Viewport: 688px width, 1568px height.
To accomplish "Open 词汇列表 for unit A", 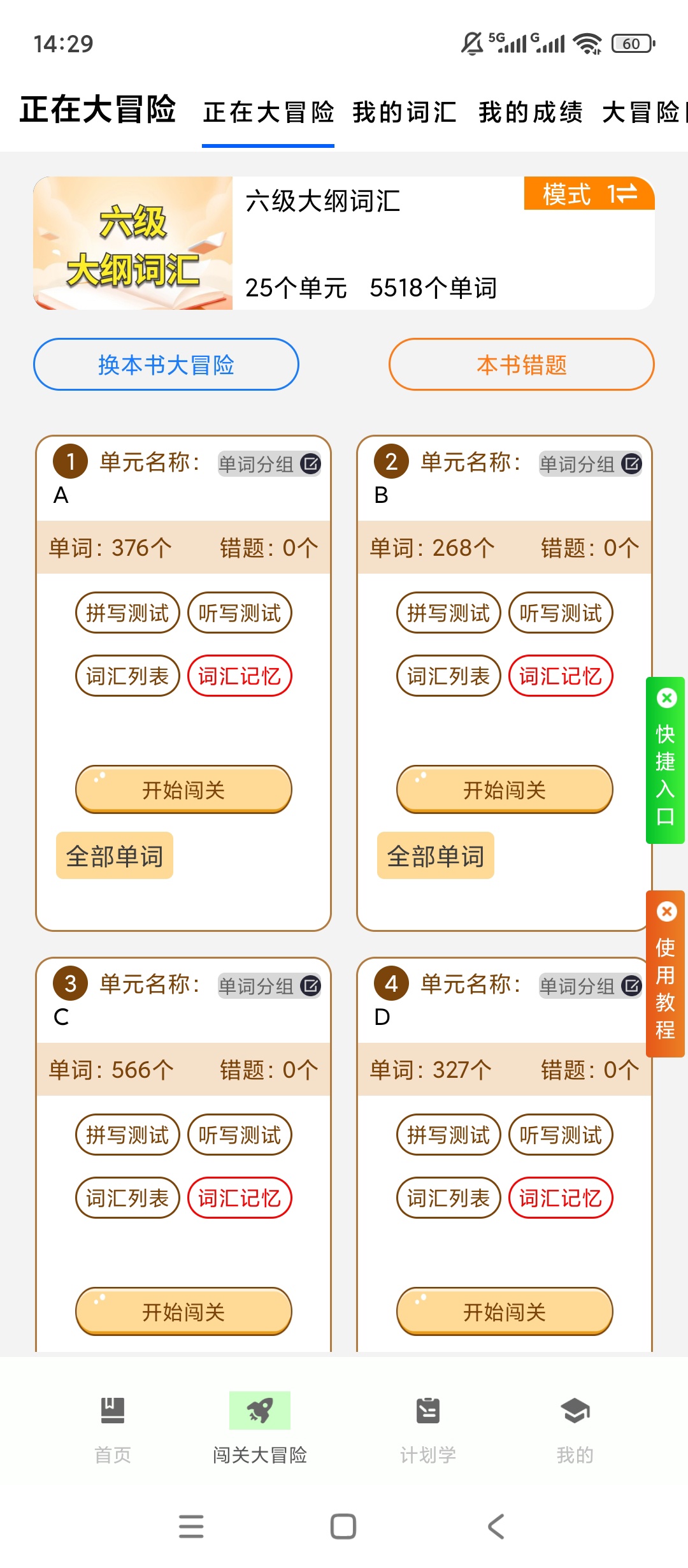I will pyautogui.click(x=127, y=676).
